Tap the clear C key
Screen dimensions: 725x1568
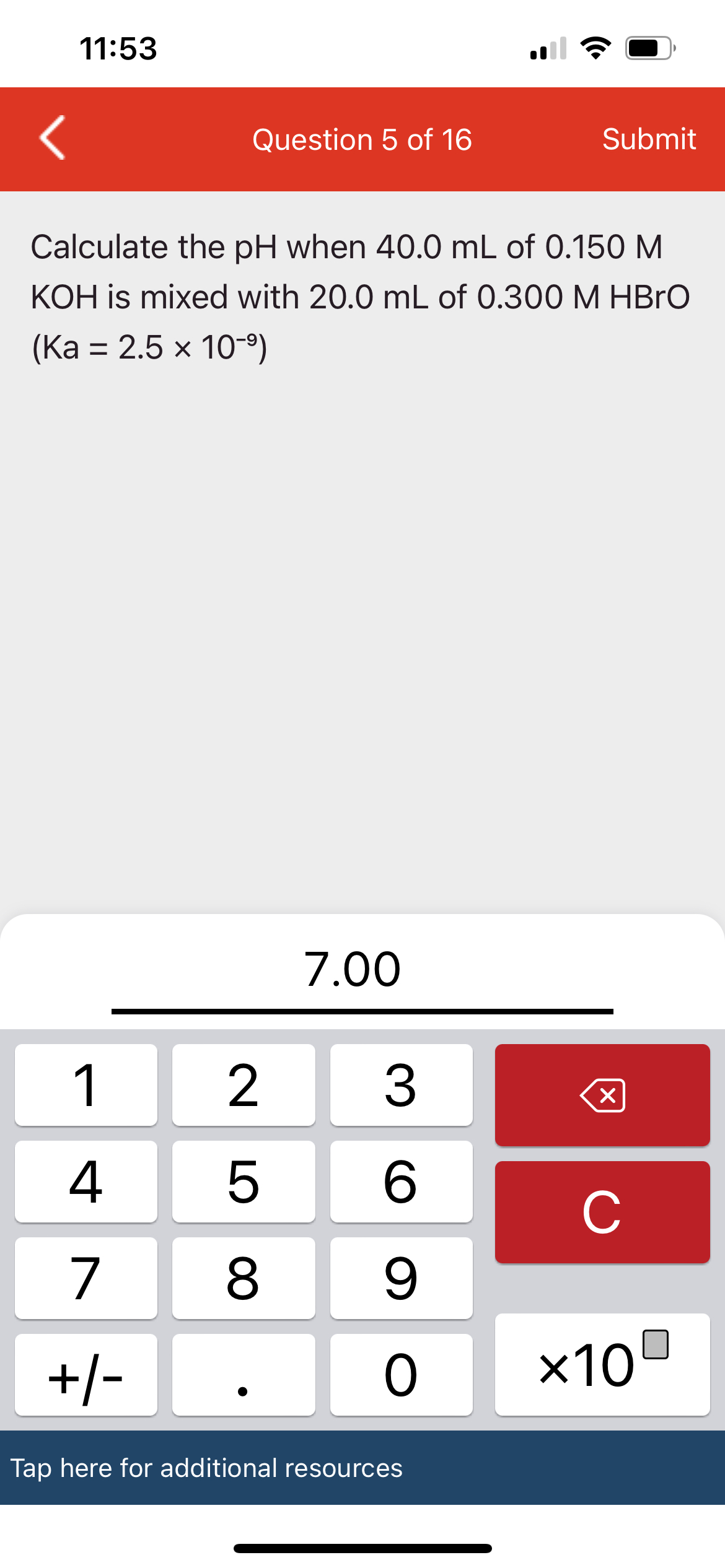(x=602, y=1211)
